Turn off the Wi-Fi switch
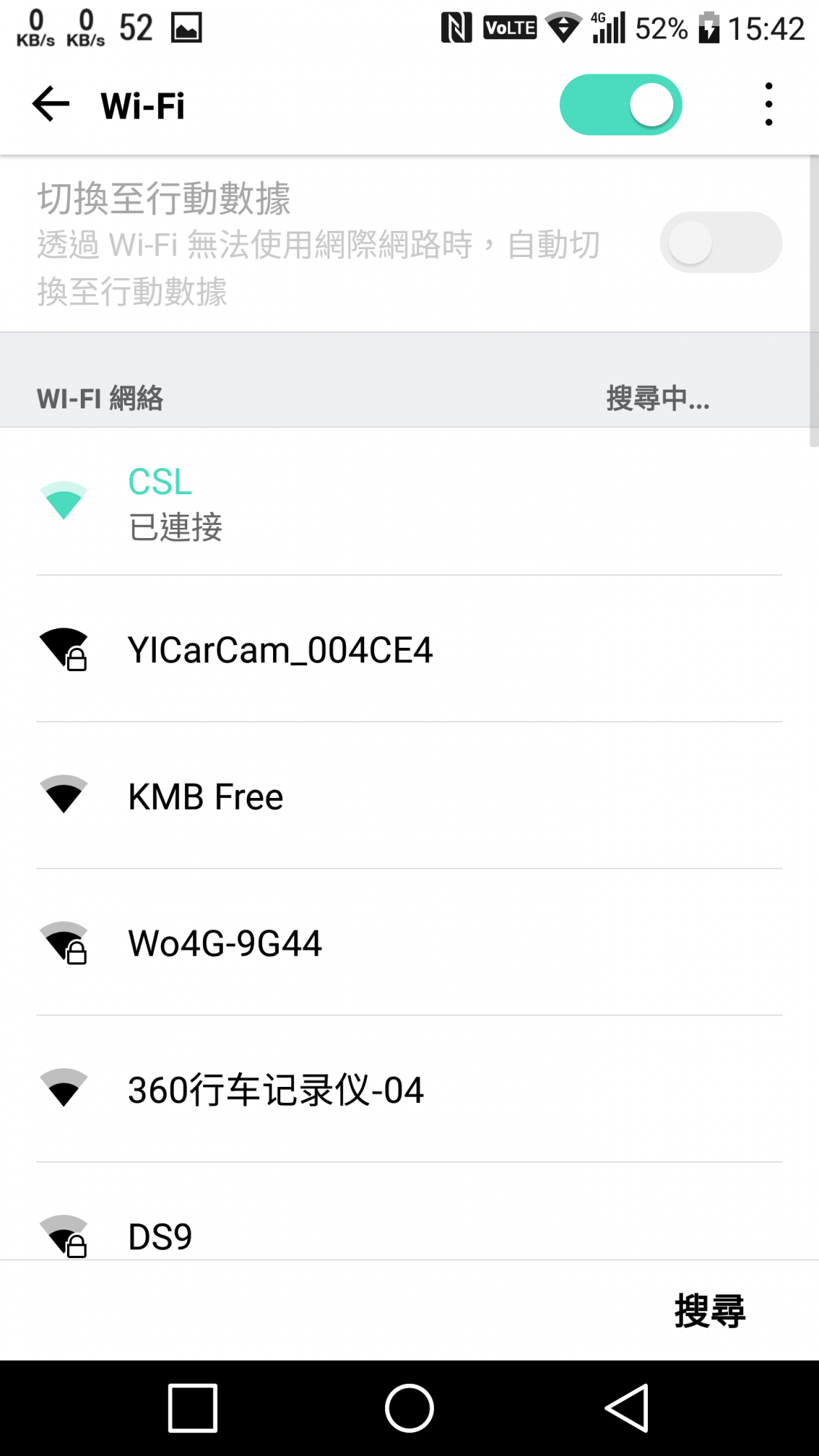The width and height of the screenshot is (819, 1456). (x=620, y=105)
